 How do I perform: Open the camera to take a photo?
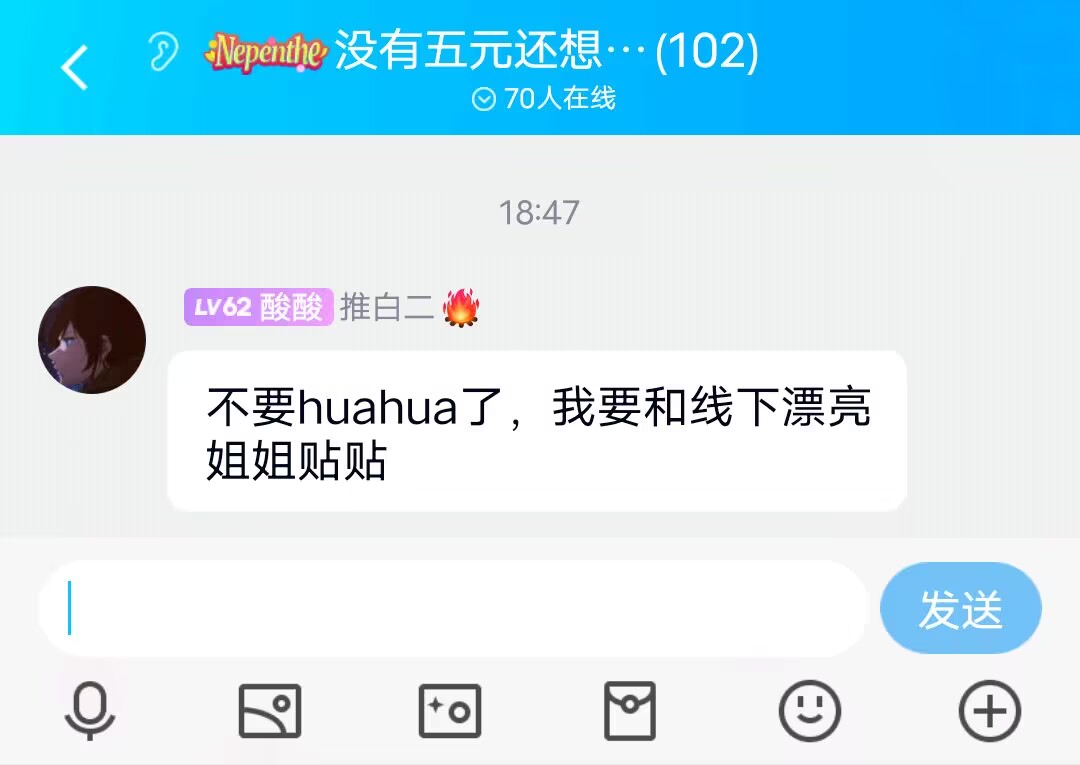(450, 712)
